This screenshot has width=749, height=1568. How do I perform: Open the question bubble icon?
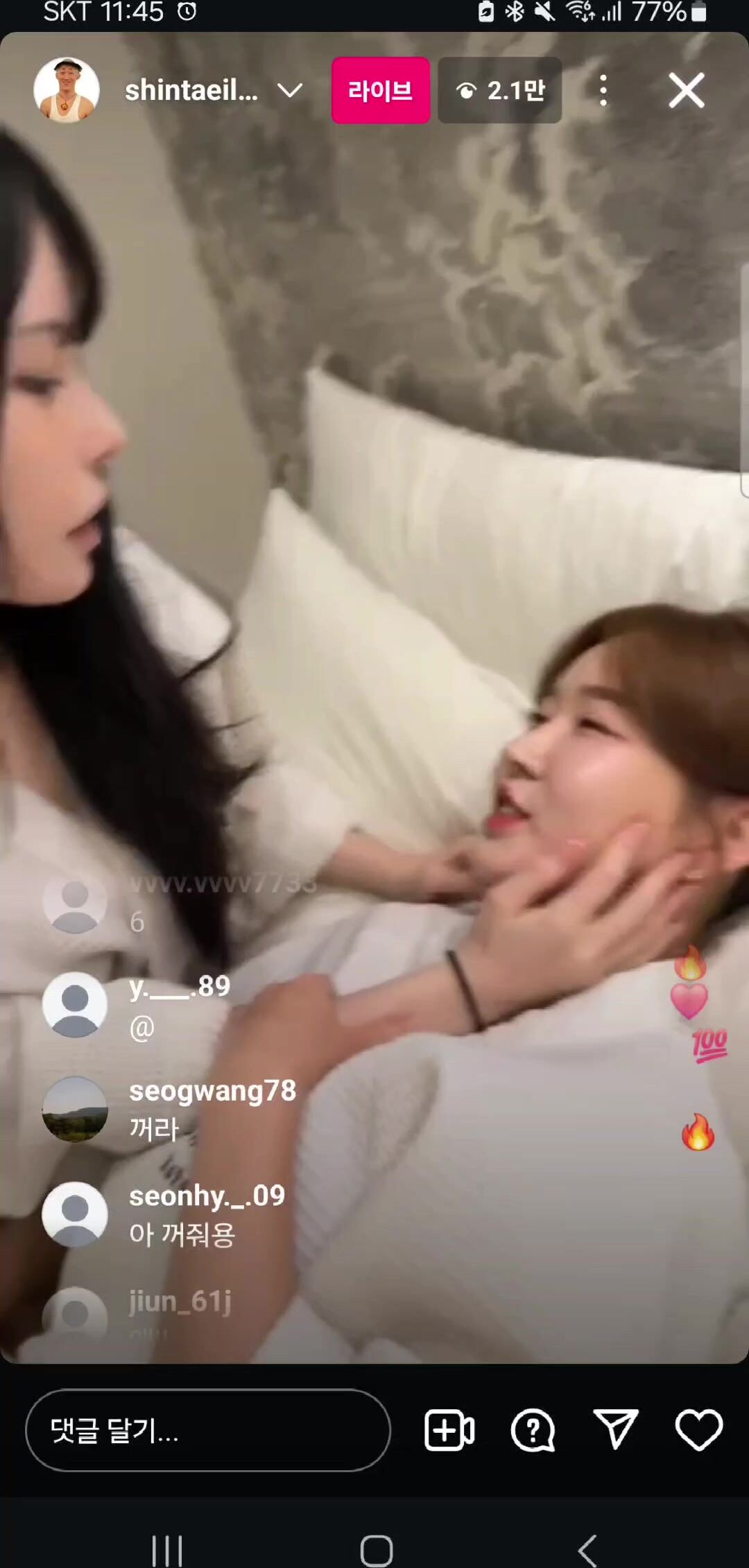point(533,1430)
